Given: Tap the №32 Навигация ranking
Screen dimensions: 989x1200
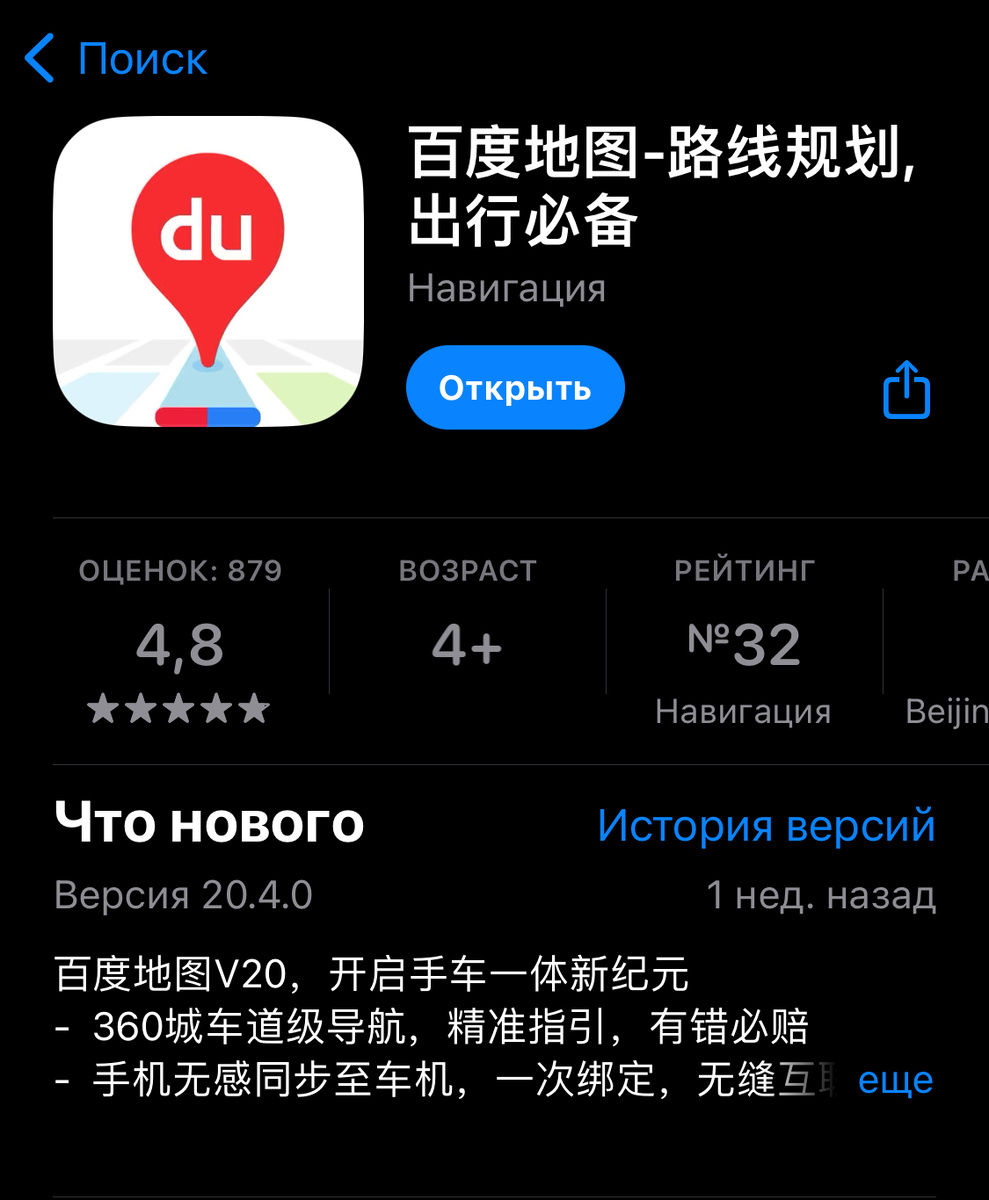Looking at the screenshot, I should [744, 646].
